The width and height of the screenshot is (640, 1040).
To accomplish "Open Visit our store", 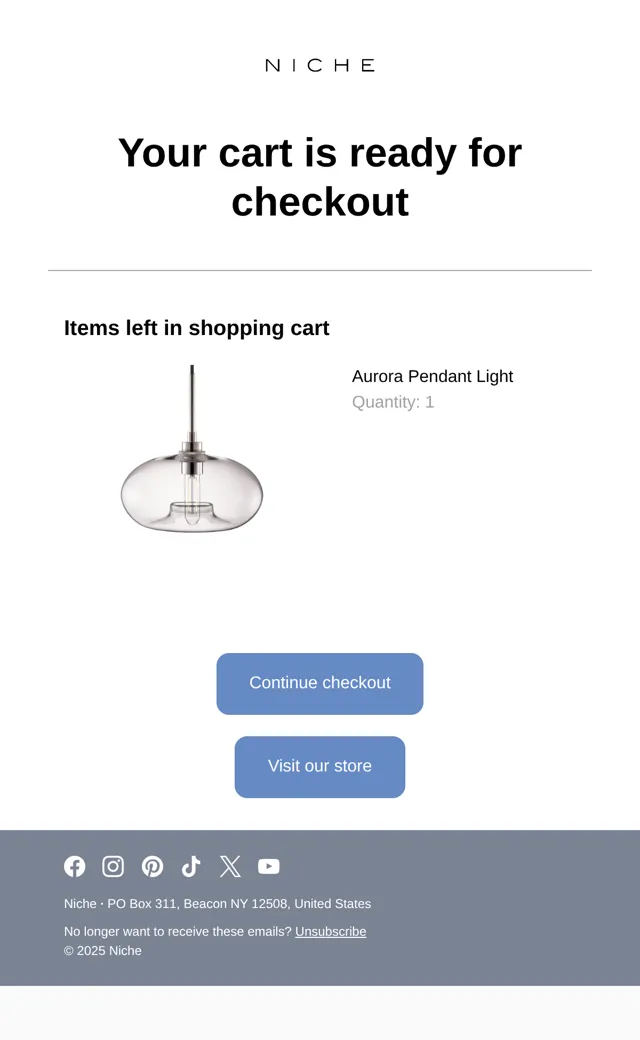I will (x=320, y=766).
